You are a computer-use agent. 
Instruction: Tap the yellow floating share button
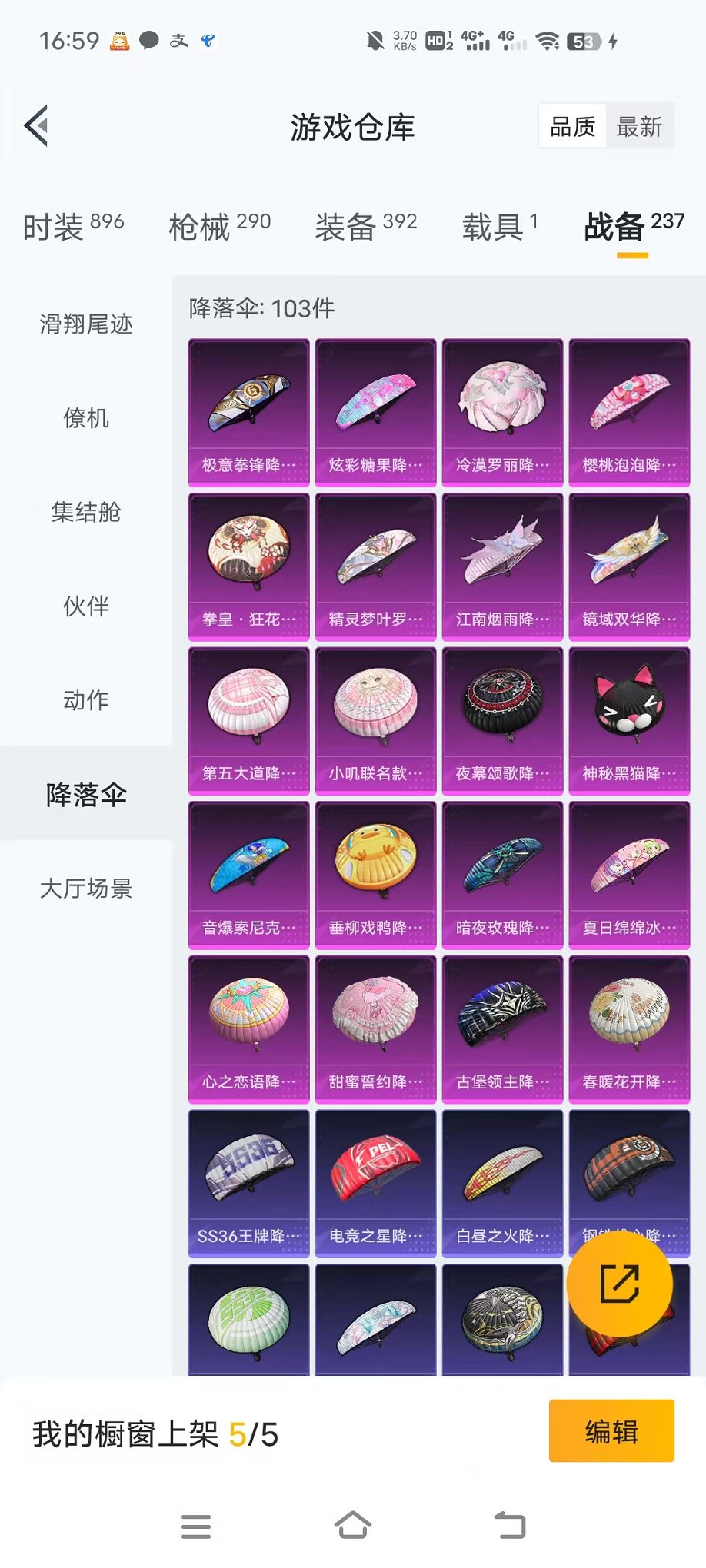pyautogui.click(x=619, y=1284)
